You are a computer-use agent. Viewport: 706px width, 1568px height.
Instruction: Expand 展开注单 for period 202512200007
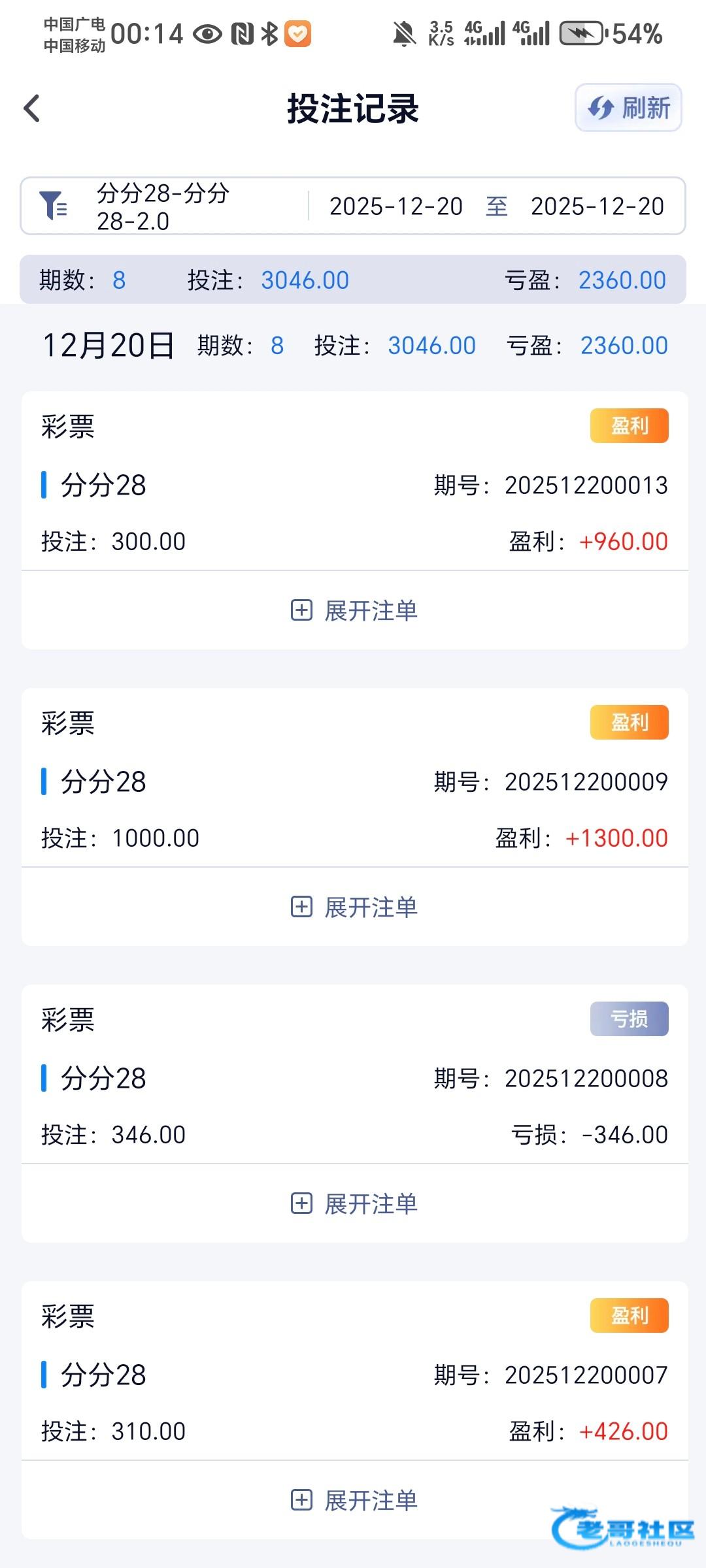point(354,1501)
